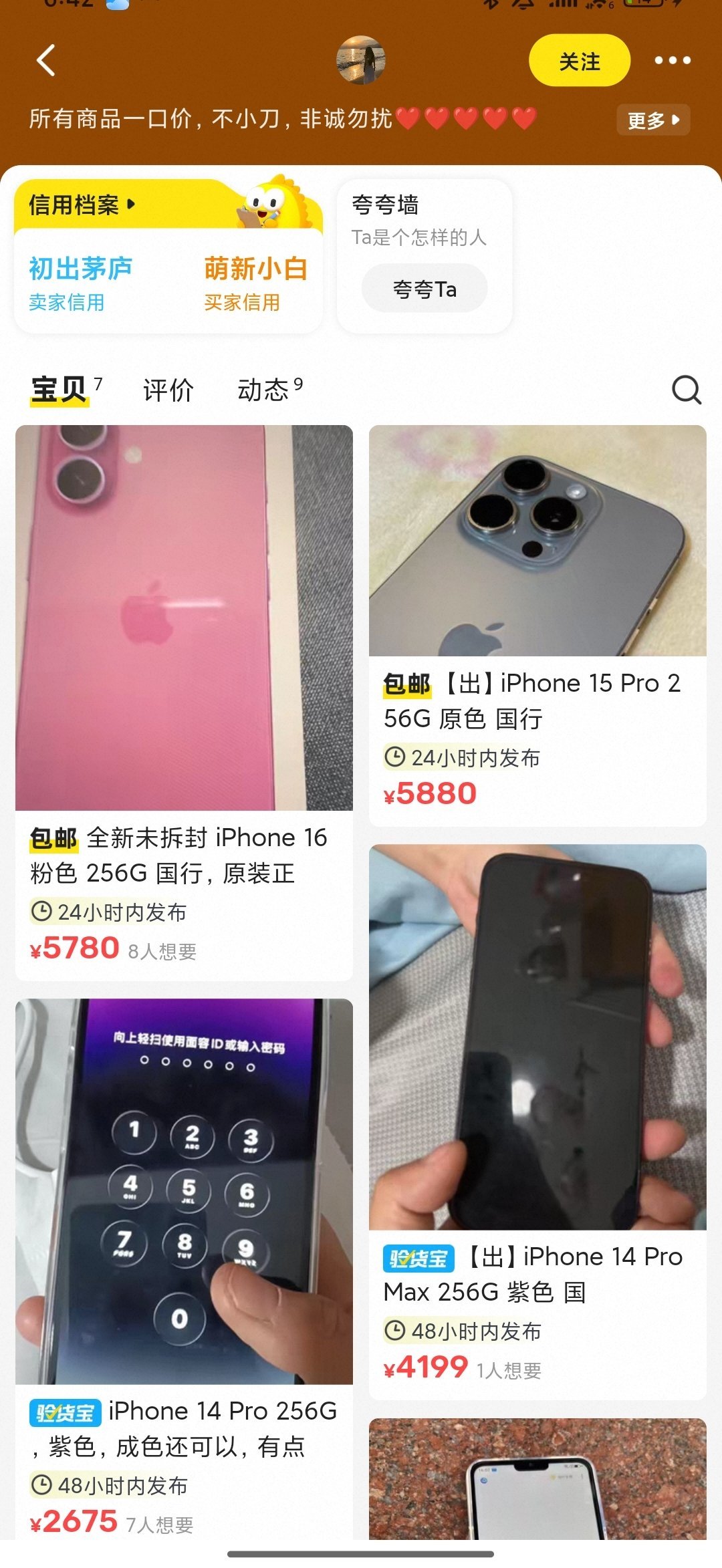View 萌新小白 buyer credit

point(255,282)
